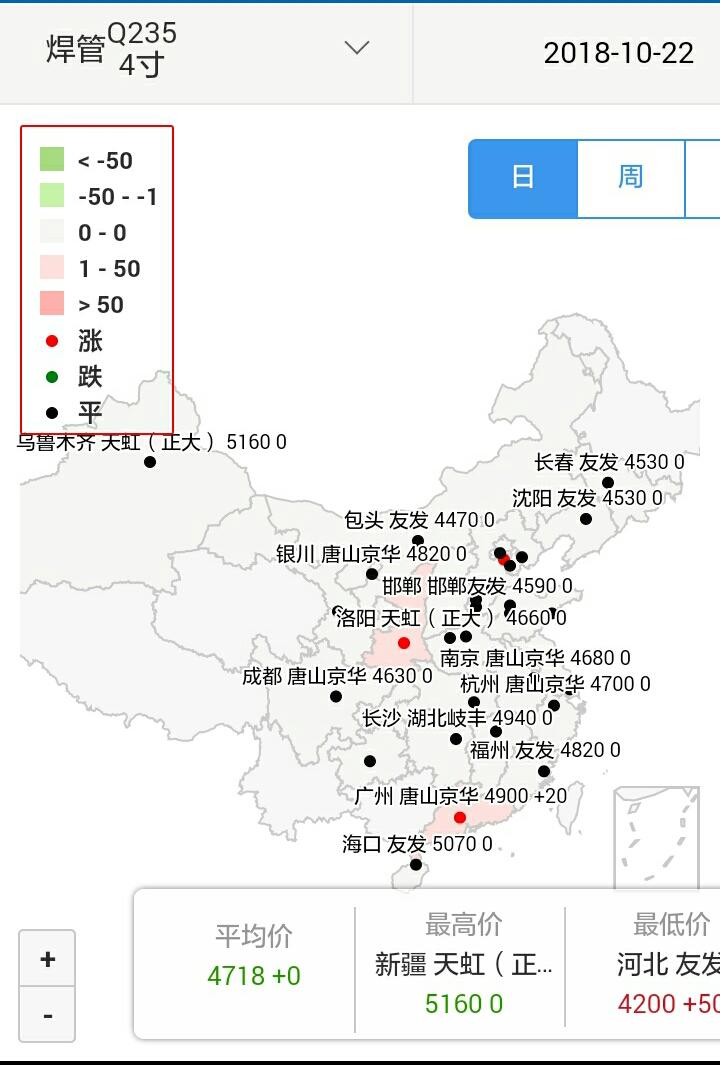Select the 乌鲁木齐 天虹 map point
This screenshot has width=720, height=1065.
coord(150,462)
